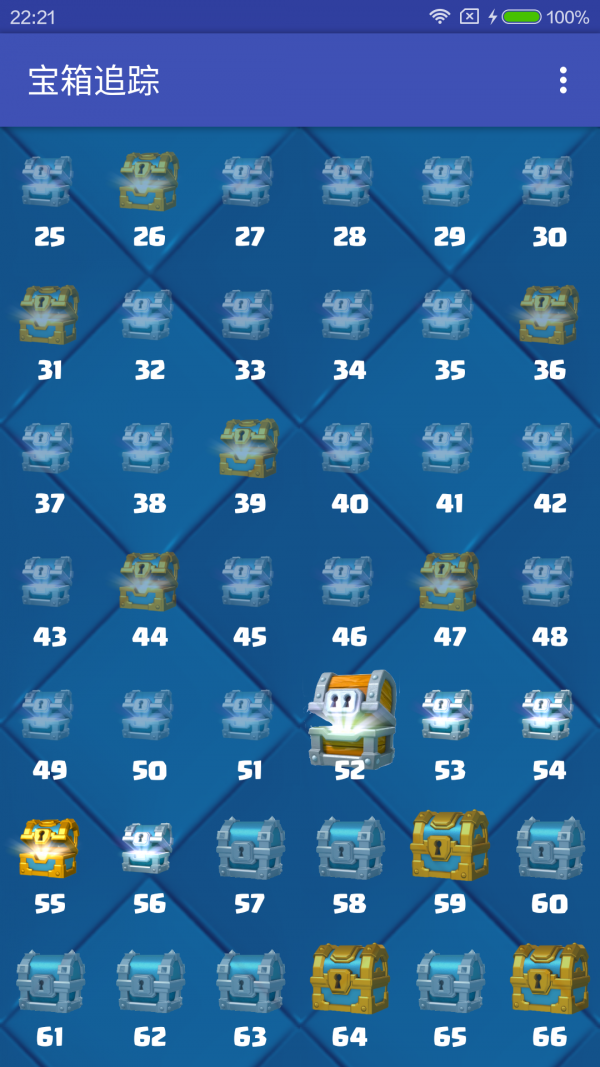Tap the gold chest numbered 59
Viewport: 600px width, 1067px height.
[450, 846]
